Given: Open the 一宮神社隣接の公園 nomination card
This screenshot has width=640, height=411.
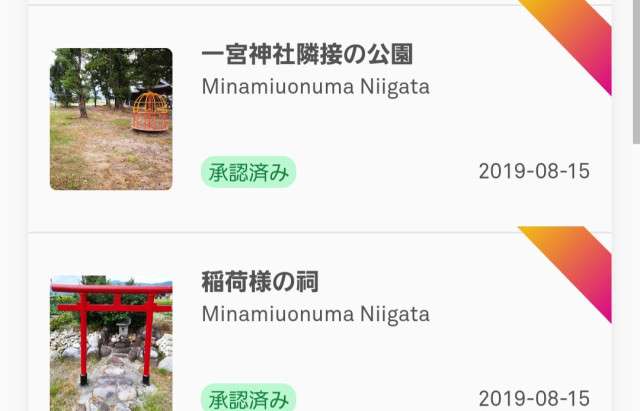Looking at the screenshot, I should (x=318, y=118).
